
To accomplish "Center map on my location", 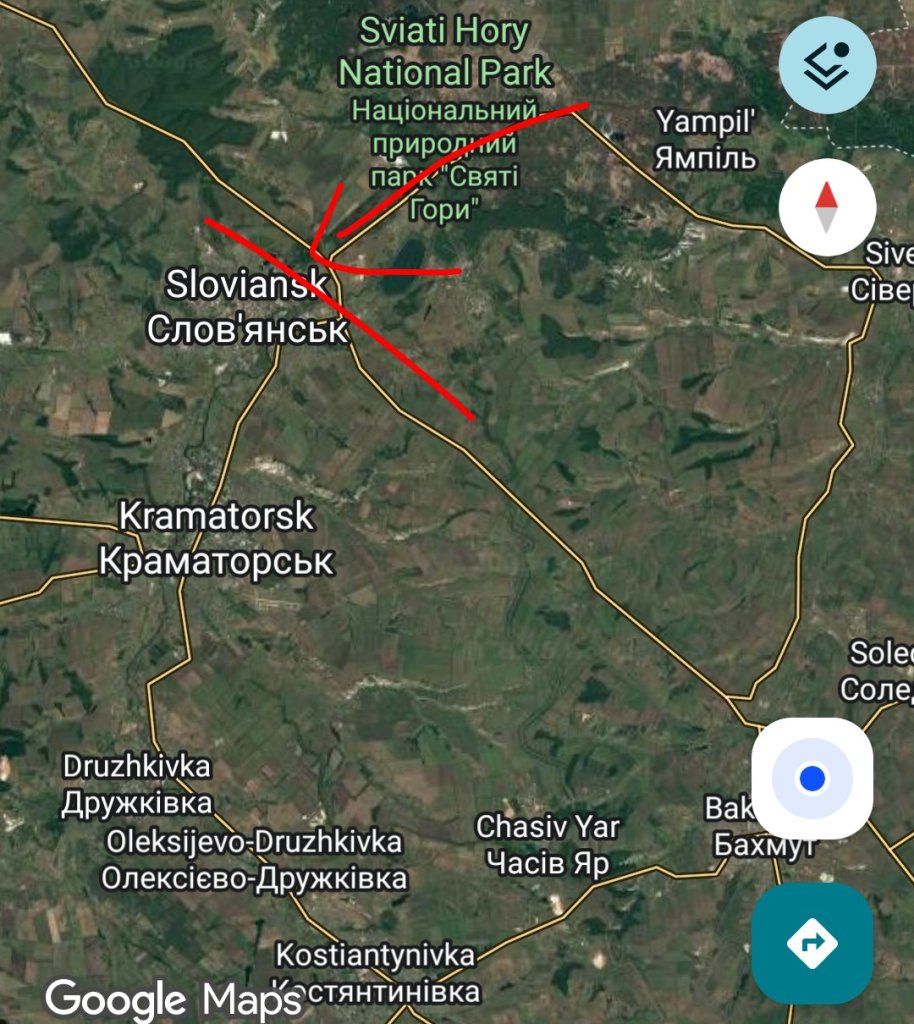I will point(812,778).
